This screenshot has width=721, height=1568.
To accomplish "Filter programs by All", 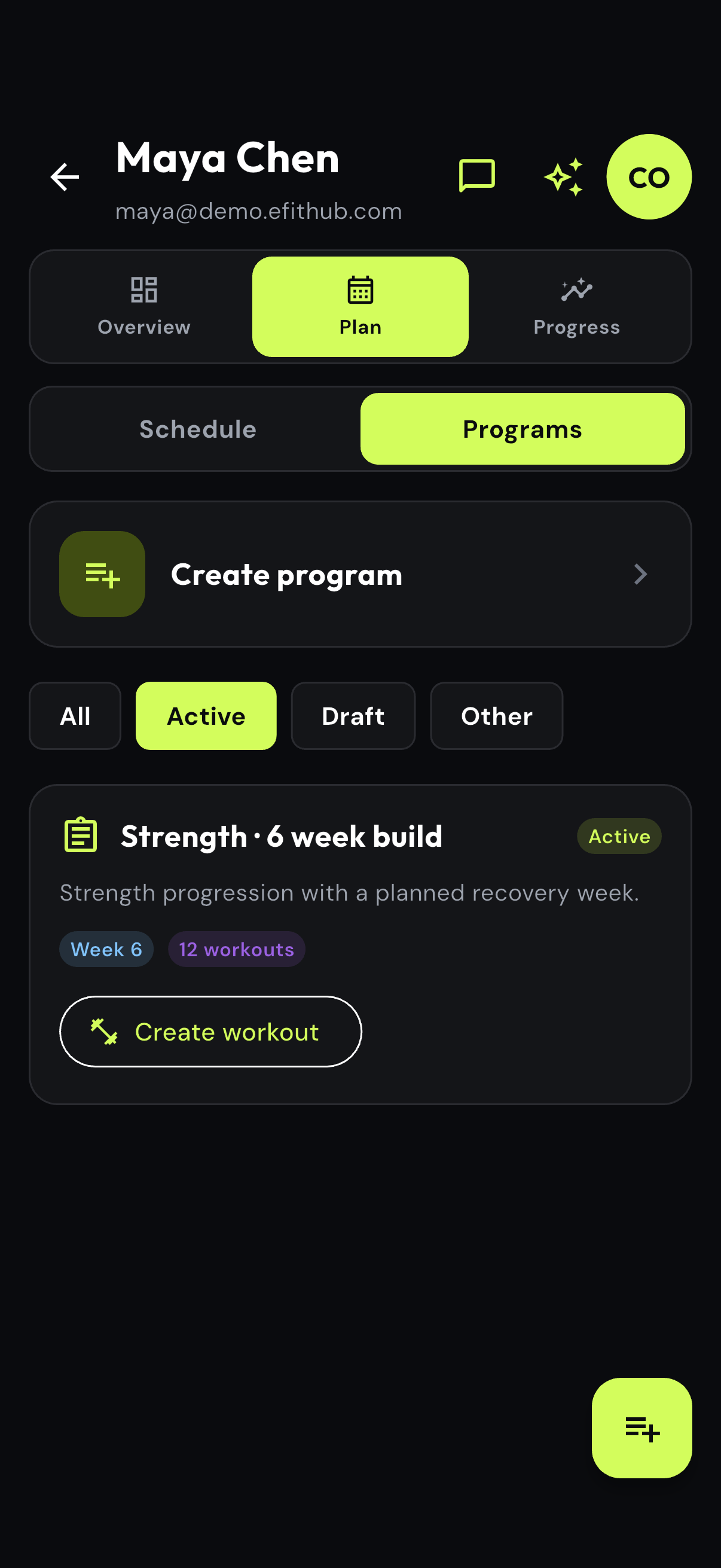I will tap(75, 716).
